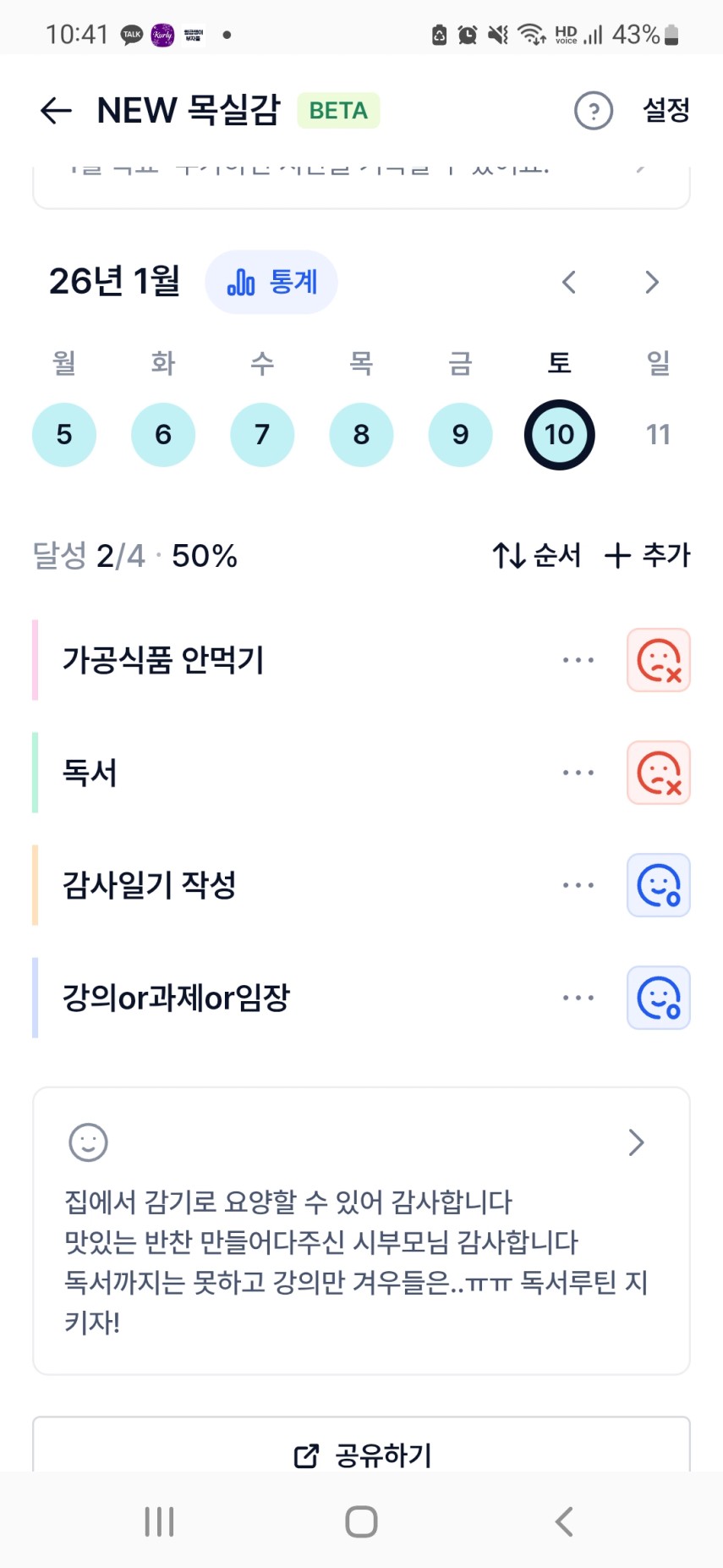723x1568 pixels.
Task: Go to the next week
Action: pos(651,283)
